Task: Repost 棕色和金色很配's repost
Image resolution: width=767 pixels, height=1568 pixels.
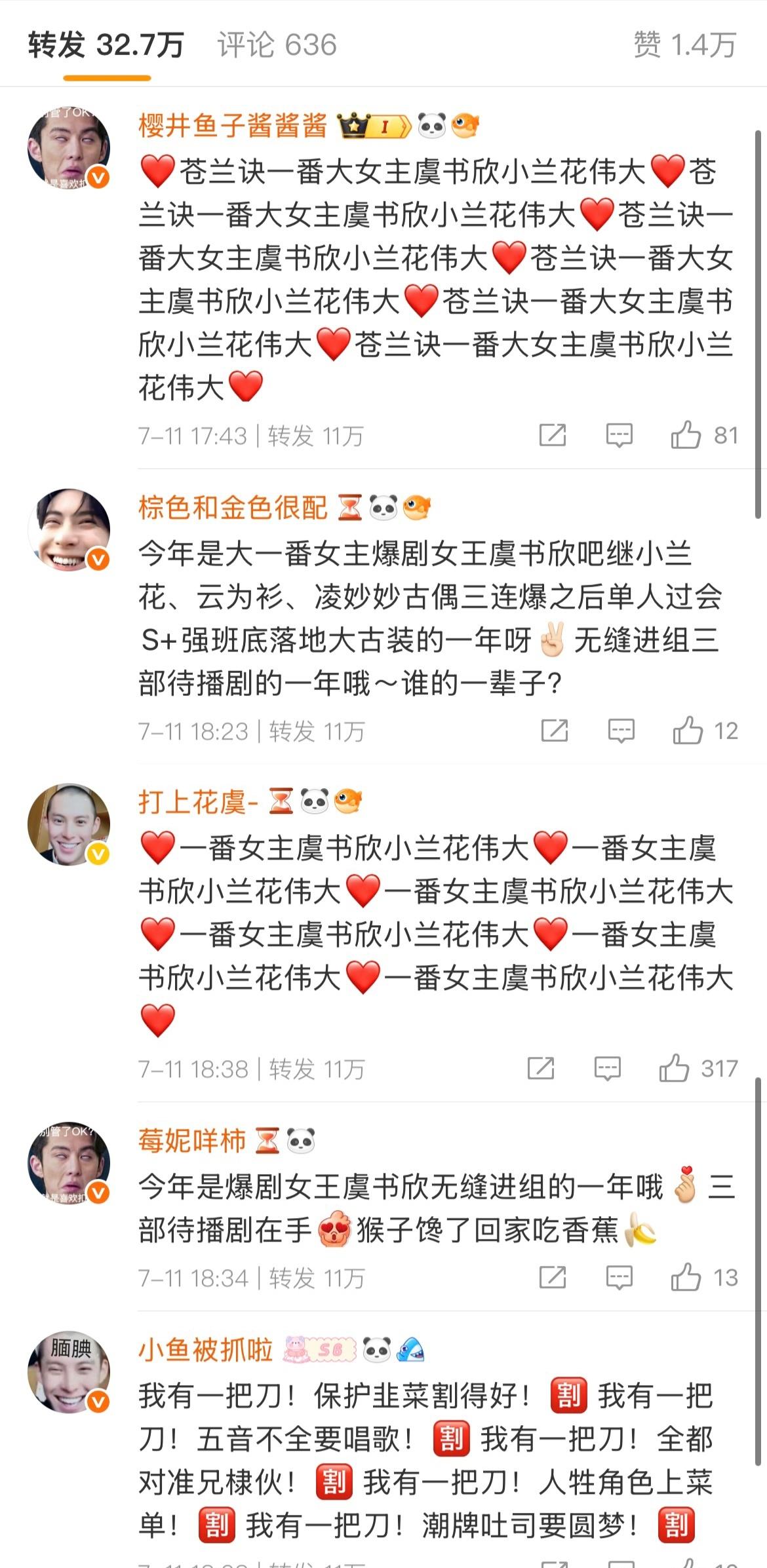Action: (x=554, y=731)
